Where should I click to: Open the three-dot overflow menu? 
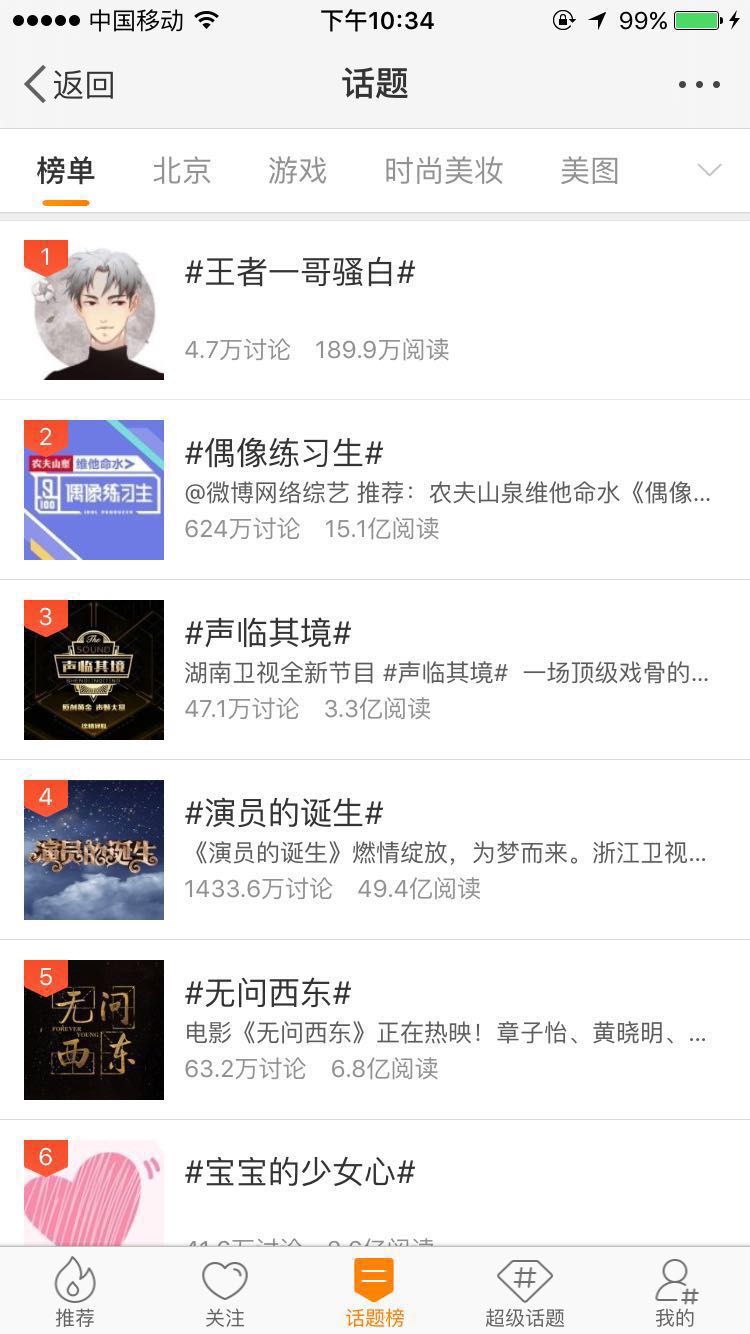click(x=697, y=84)
